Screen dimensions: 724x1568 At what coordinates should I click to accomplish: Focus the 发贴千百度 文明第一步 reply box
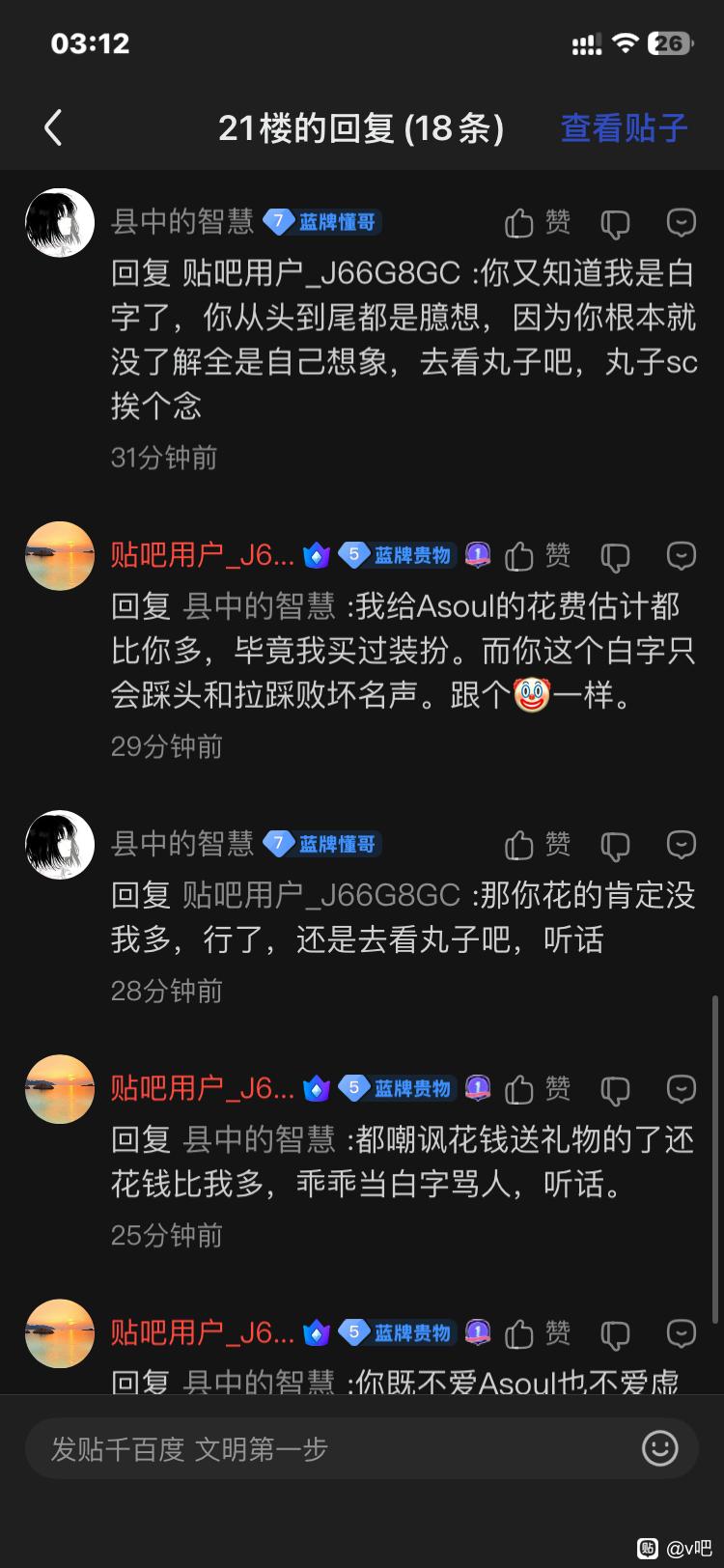pos(328,1448)
